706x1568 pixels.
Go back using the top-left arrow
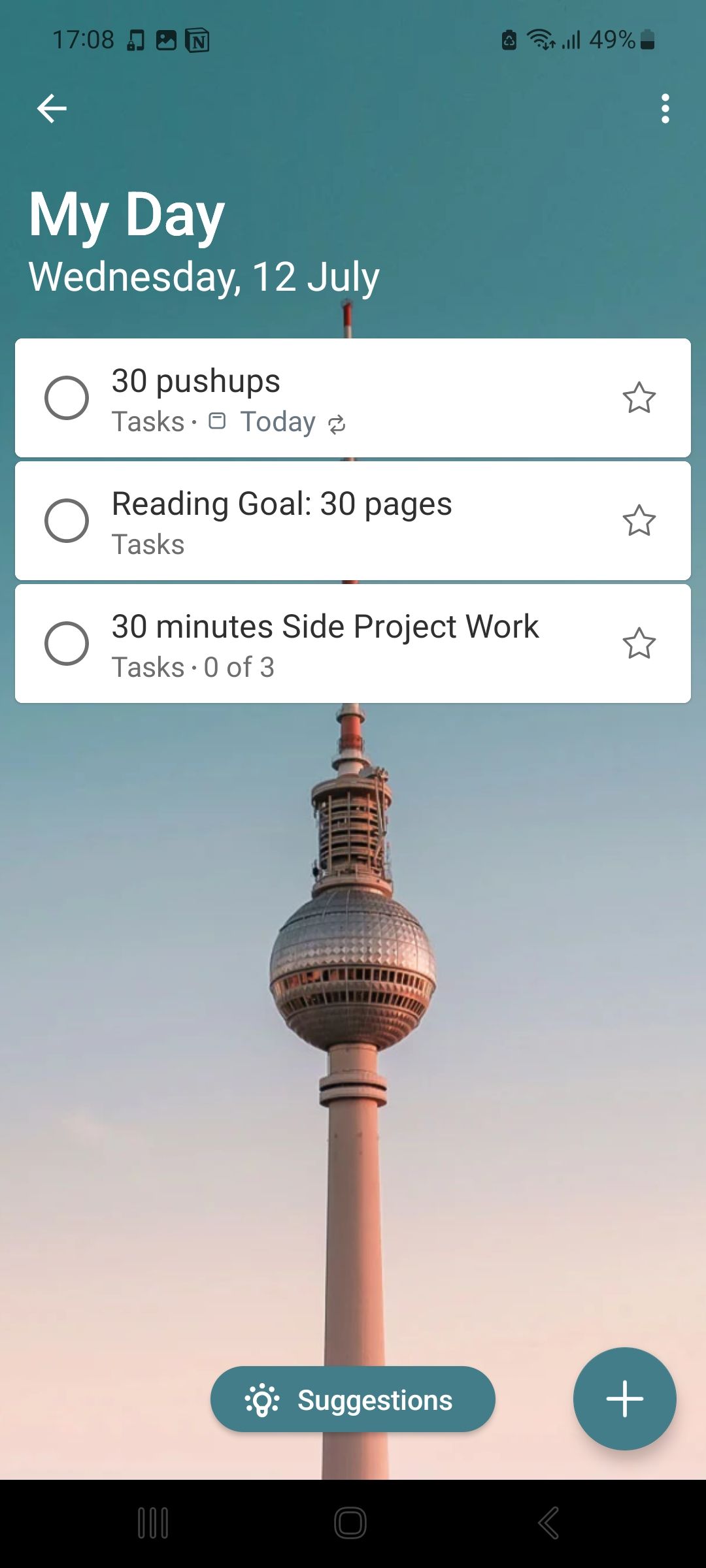(52, 108)
